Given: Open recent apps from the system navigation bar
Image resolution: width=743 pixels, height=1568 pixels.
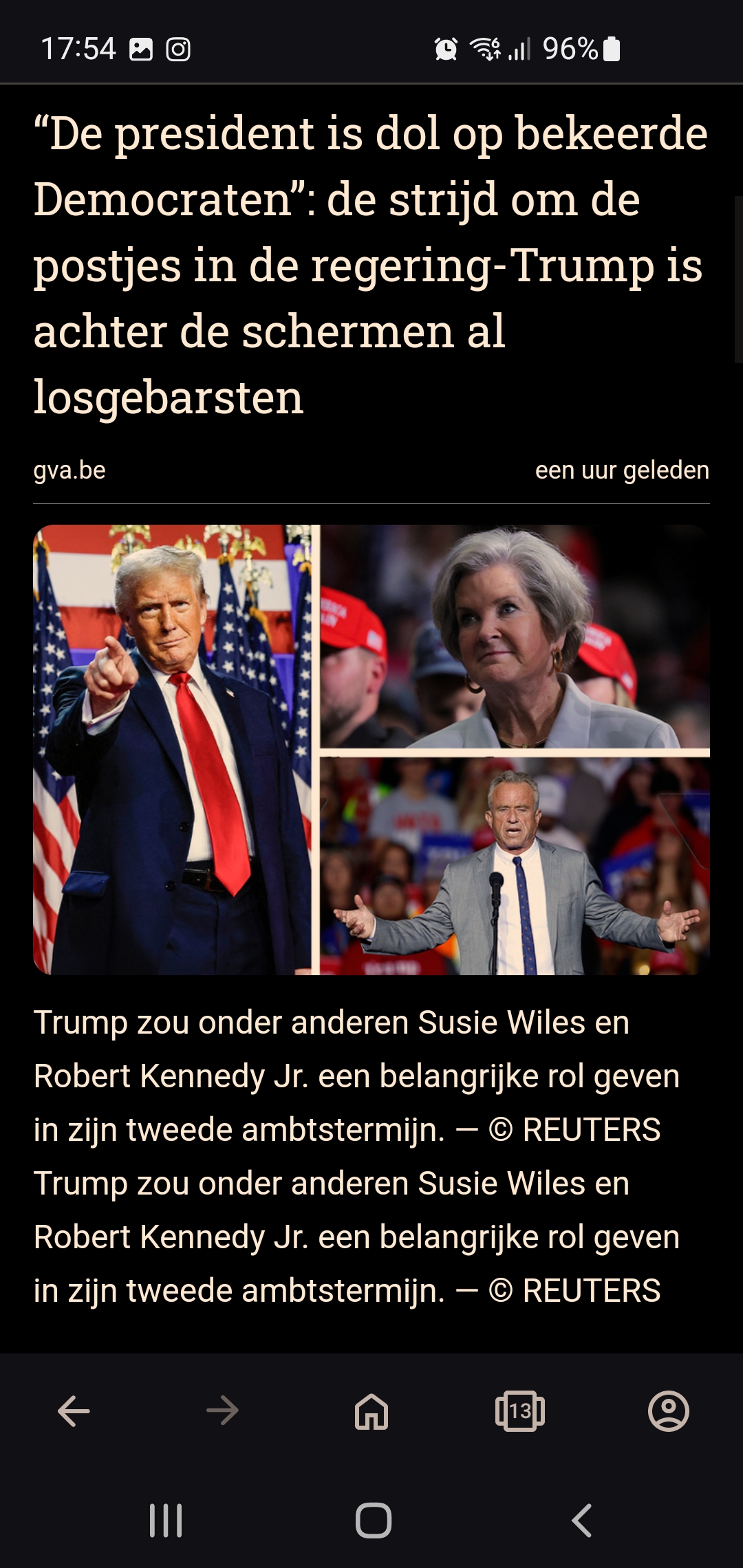Looking at the screenshot, I should click(x=166, y=1521).
